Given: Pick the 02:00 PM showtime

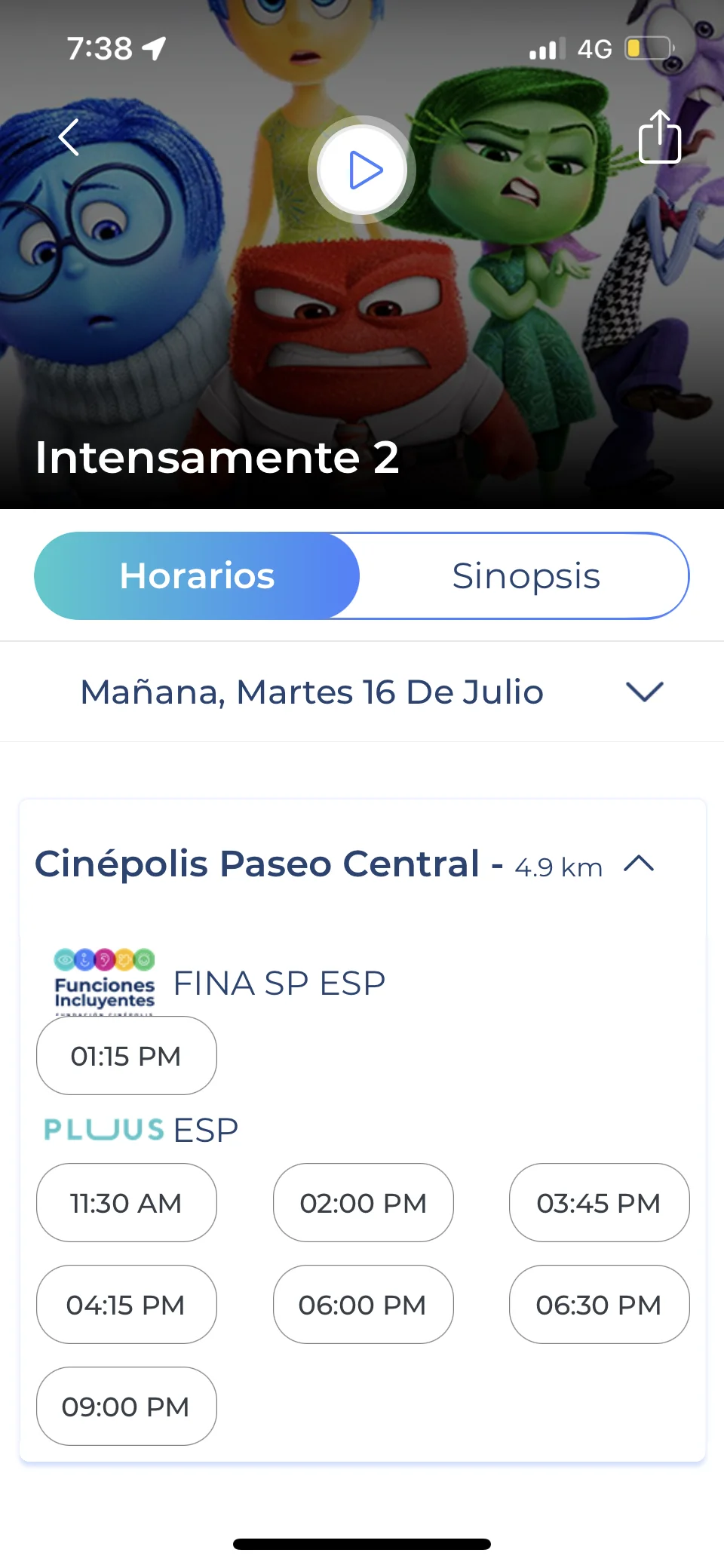Looking at the screenshot, I should click(364, 1203).
